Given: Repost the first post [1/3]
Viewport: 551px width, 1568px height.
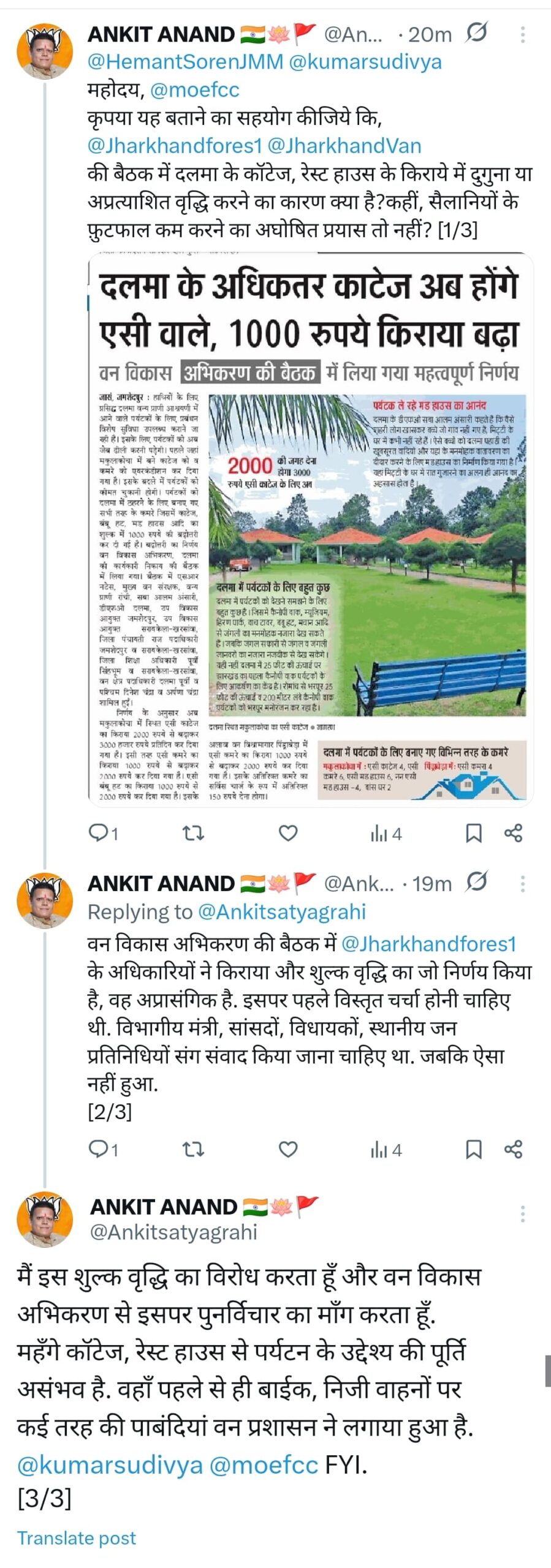Looking at the screenshot, I should pos(194,833).
